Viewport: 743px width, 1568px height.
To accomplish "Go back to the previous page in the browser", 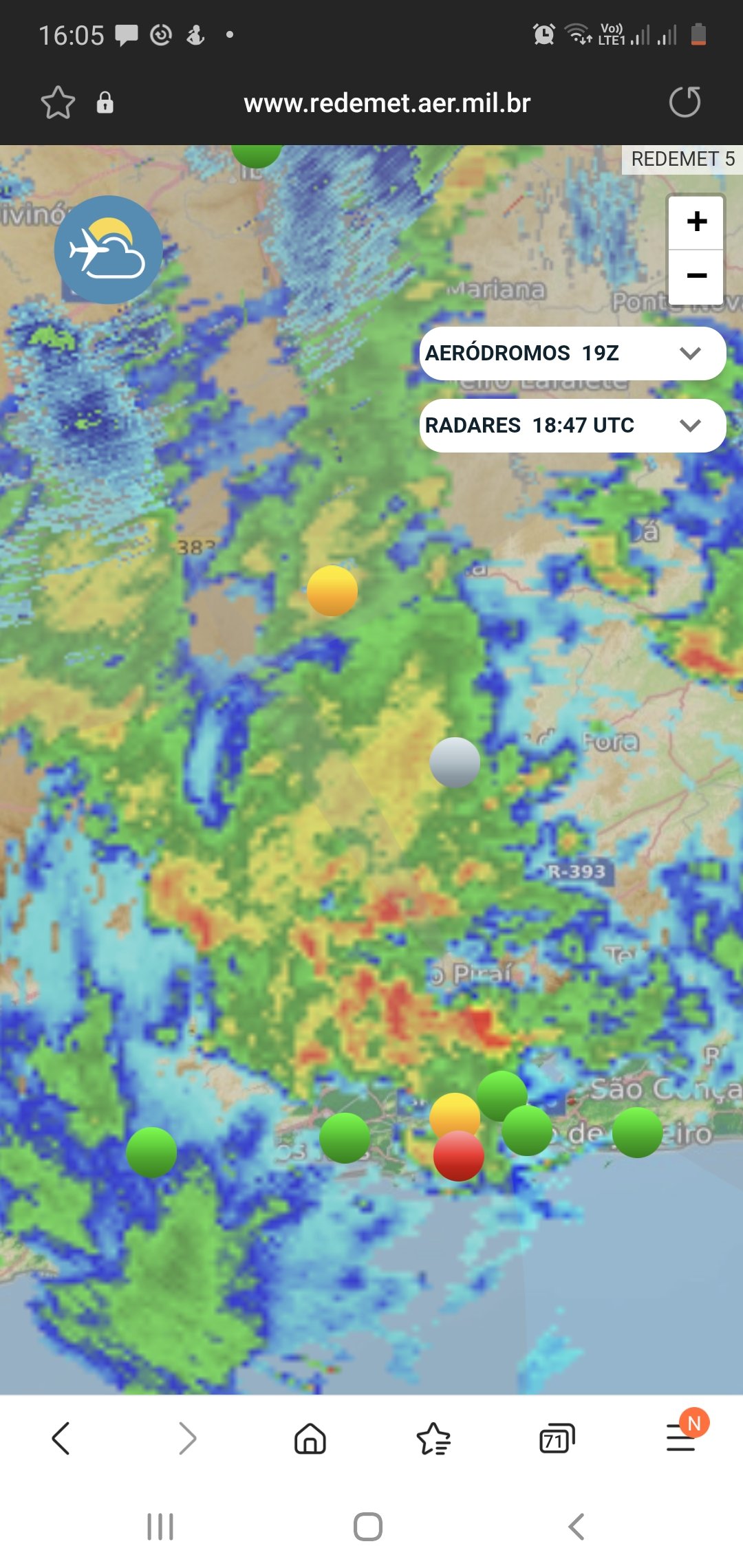I will click(x=61, y=1439).
